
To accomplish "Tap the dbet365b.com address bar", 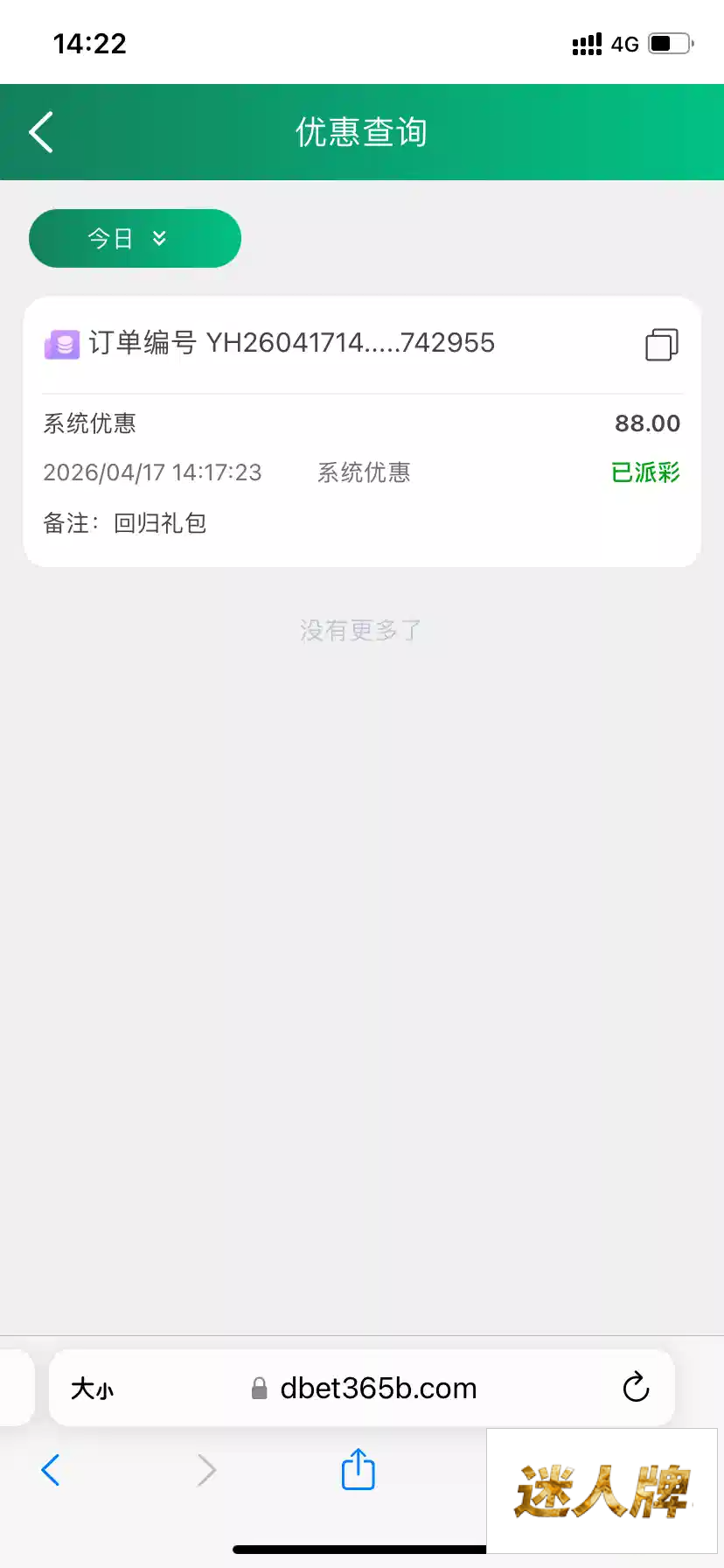I will point(376,1389).
